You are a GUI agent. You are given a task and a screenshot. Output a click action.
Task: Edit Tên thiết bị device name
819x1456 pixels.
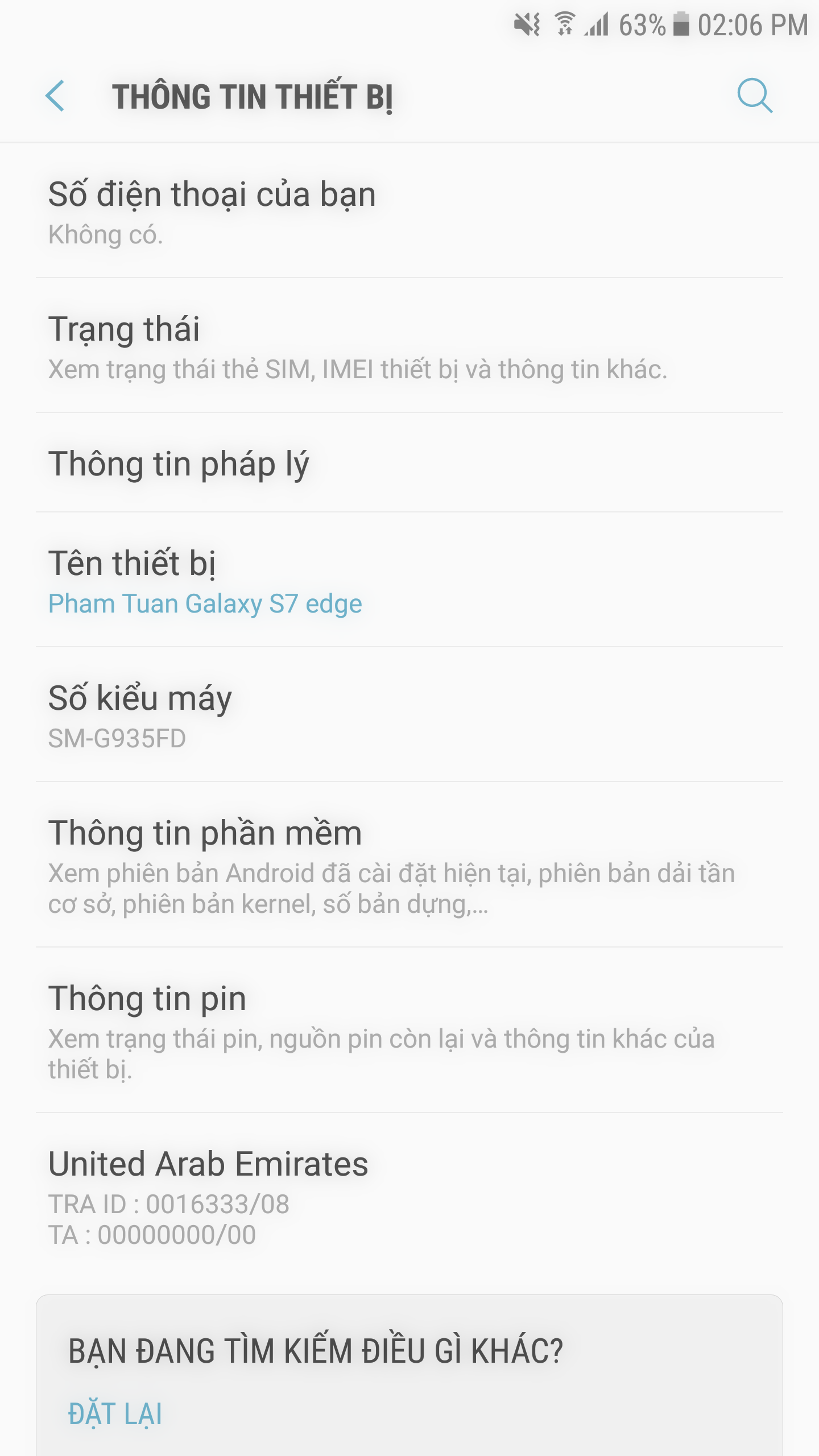[x=409, y=581]
